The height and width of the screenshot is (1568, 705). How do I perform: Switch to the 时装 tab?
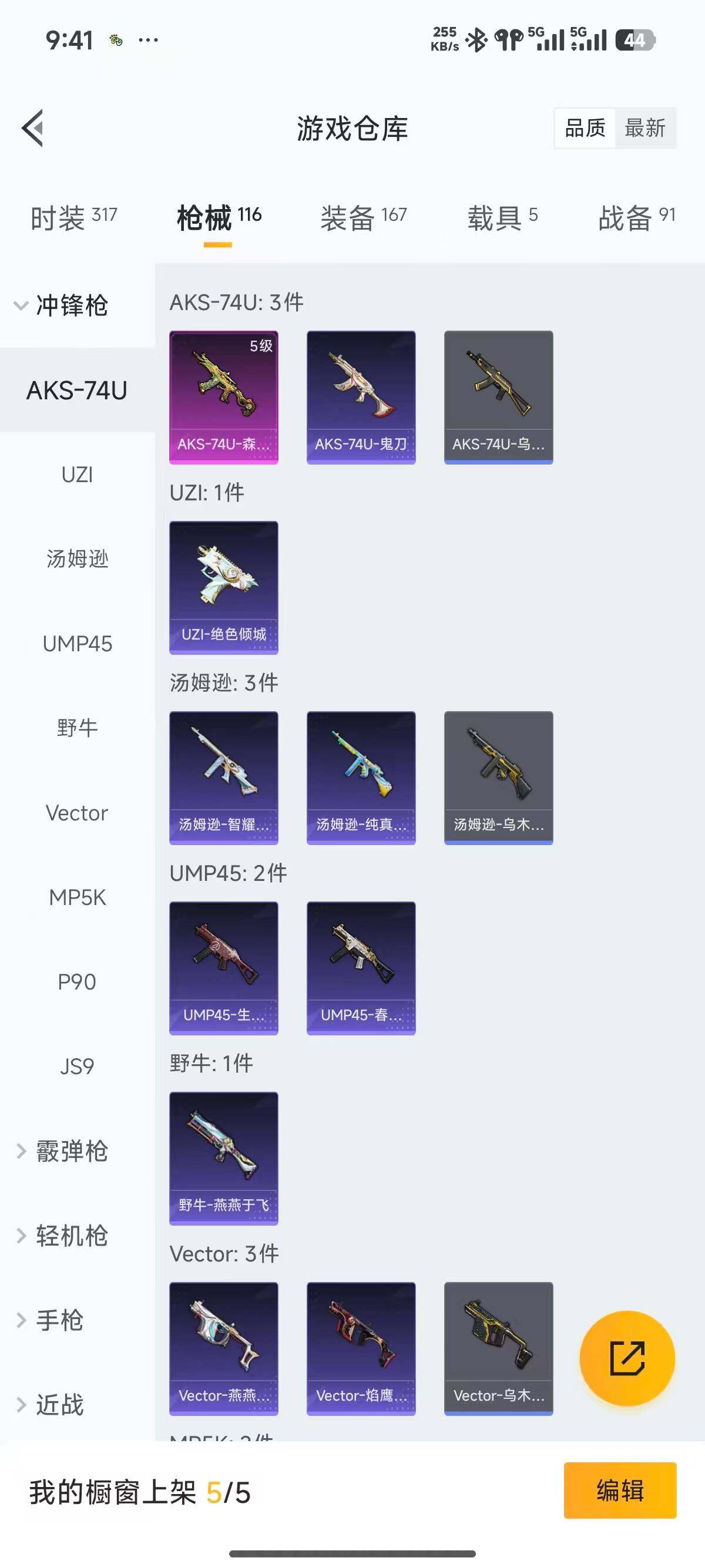pos(73,217)
